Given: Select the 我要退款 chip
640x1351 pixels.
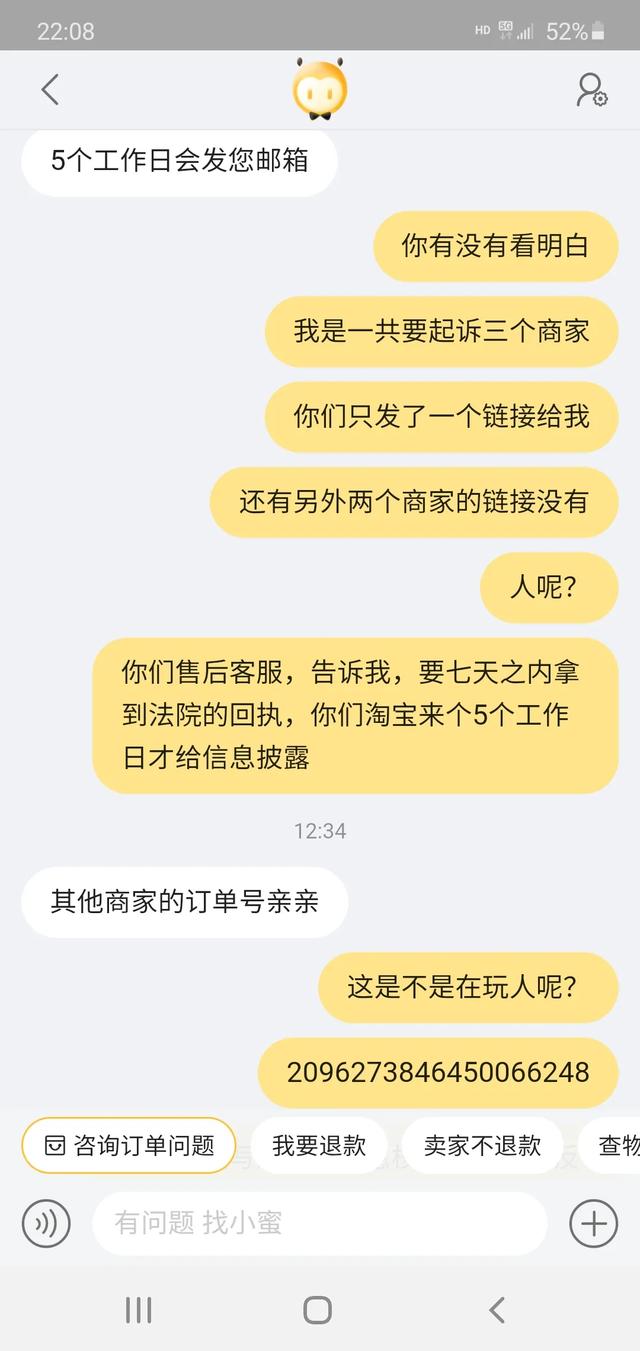Looking at the screenshot, I should pyautogui.click(x=319, y=1145).
